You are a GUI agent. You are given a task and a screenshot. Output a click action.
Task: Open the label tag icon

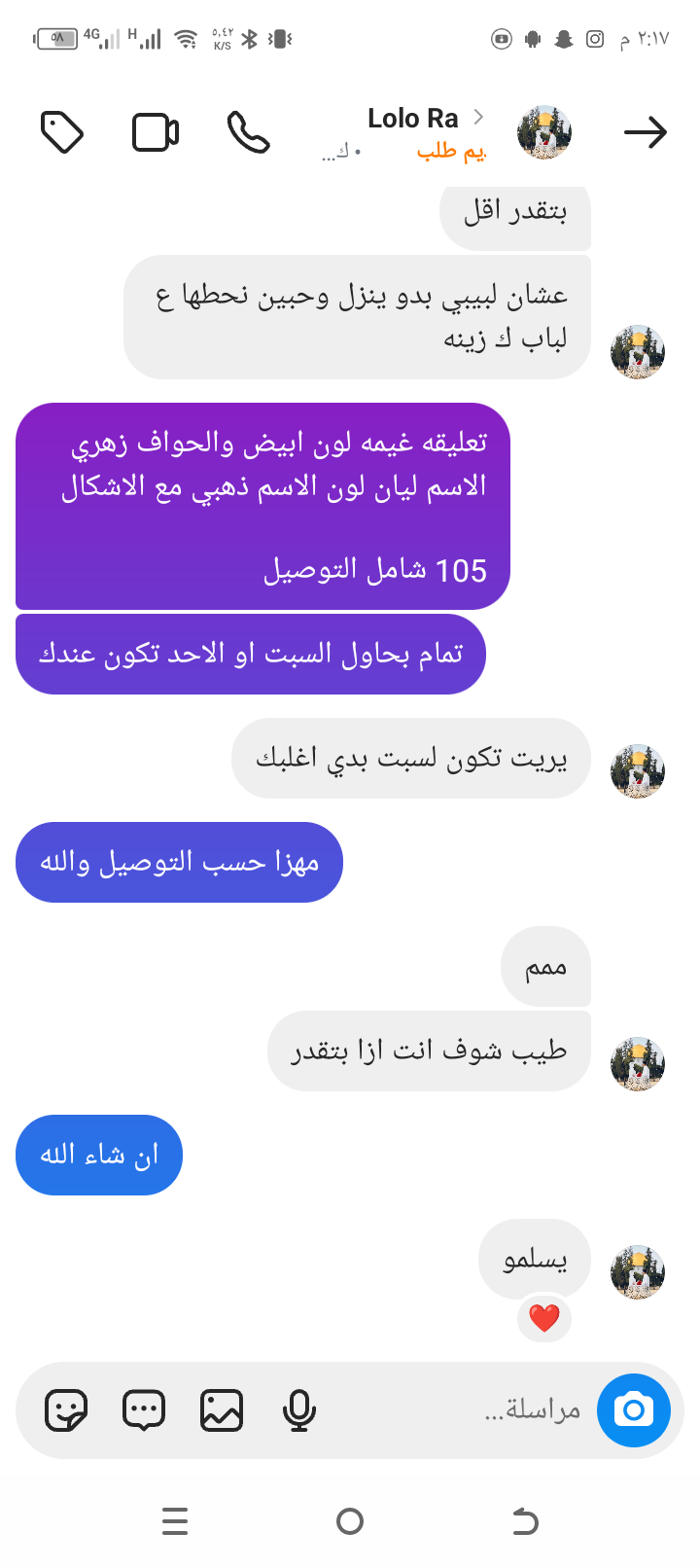tap(62, 132)
